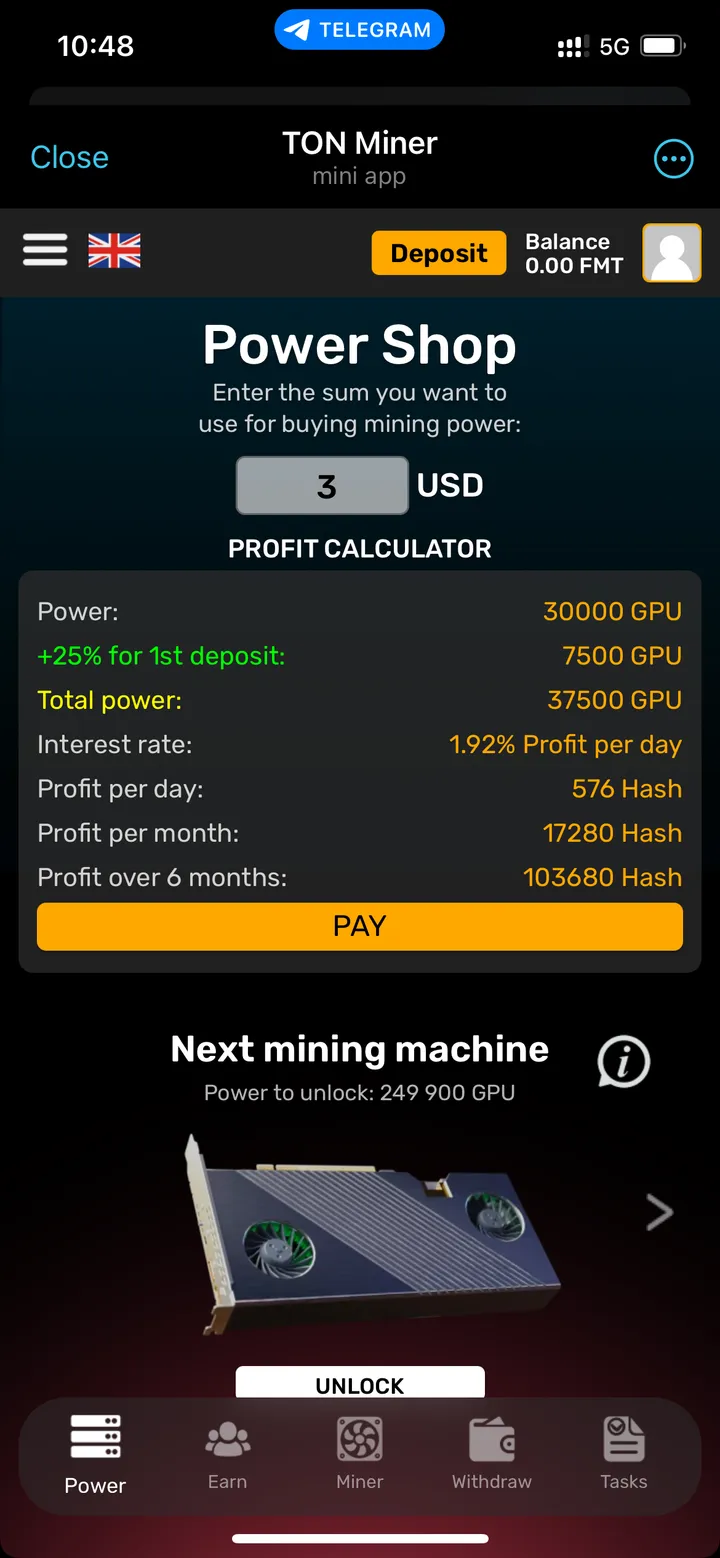720x1558 pixels.
Task: Tap the Balance display showing 0.00 FMT
Action: 573,253
